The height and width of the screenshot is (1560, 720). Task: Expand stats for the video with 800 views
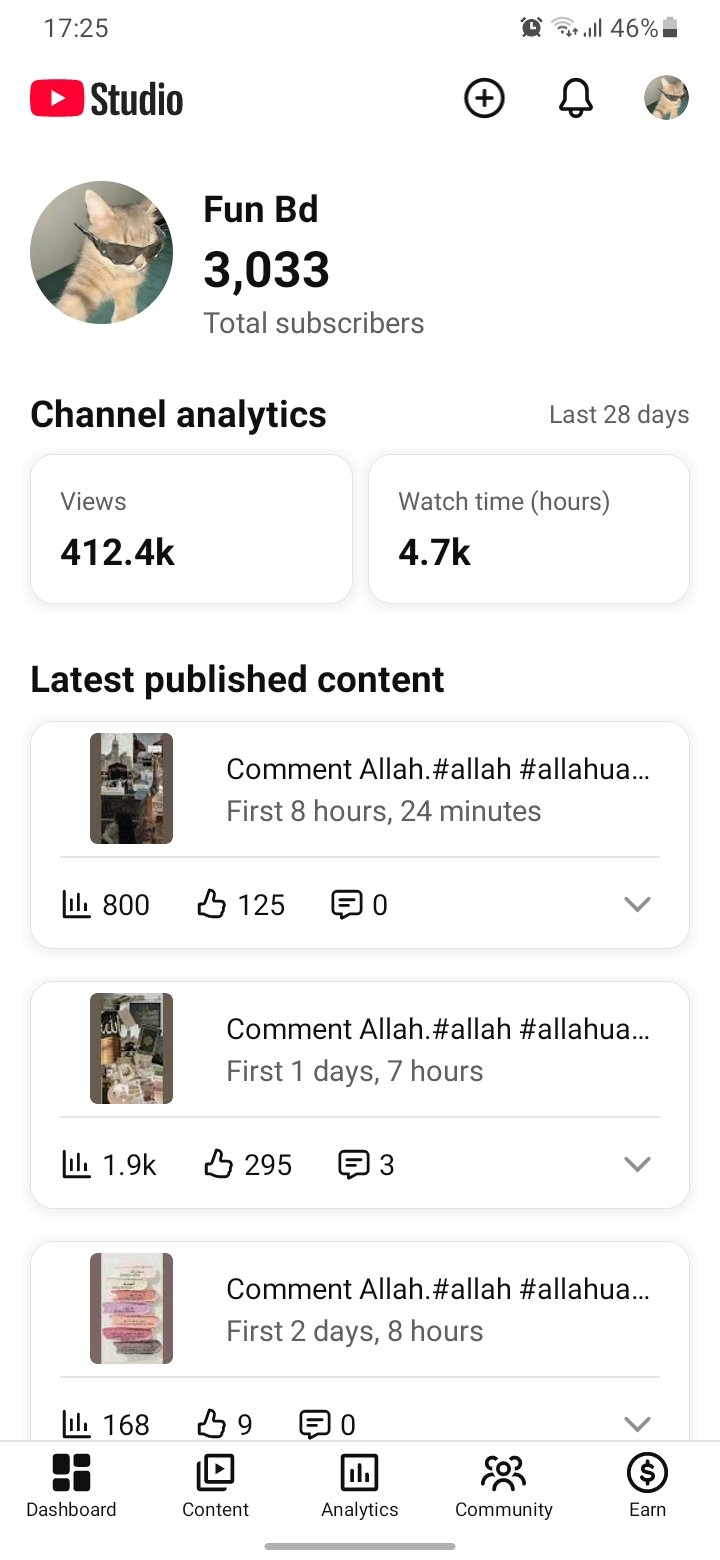pos(637,904)
